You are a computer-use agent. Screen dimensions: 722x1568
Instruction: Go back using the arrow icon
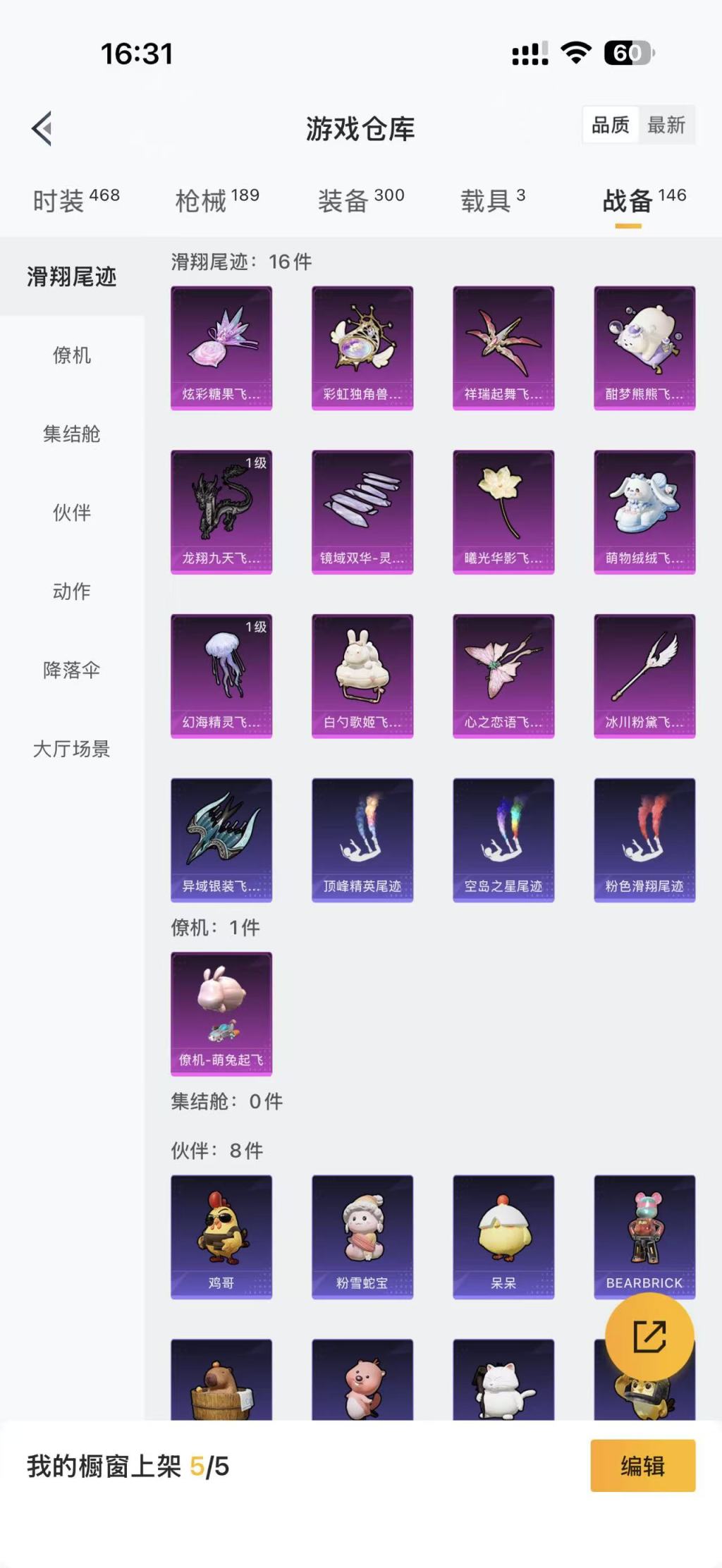click(x=42, y=128)
